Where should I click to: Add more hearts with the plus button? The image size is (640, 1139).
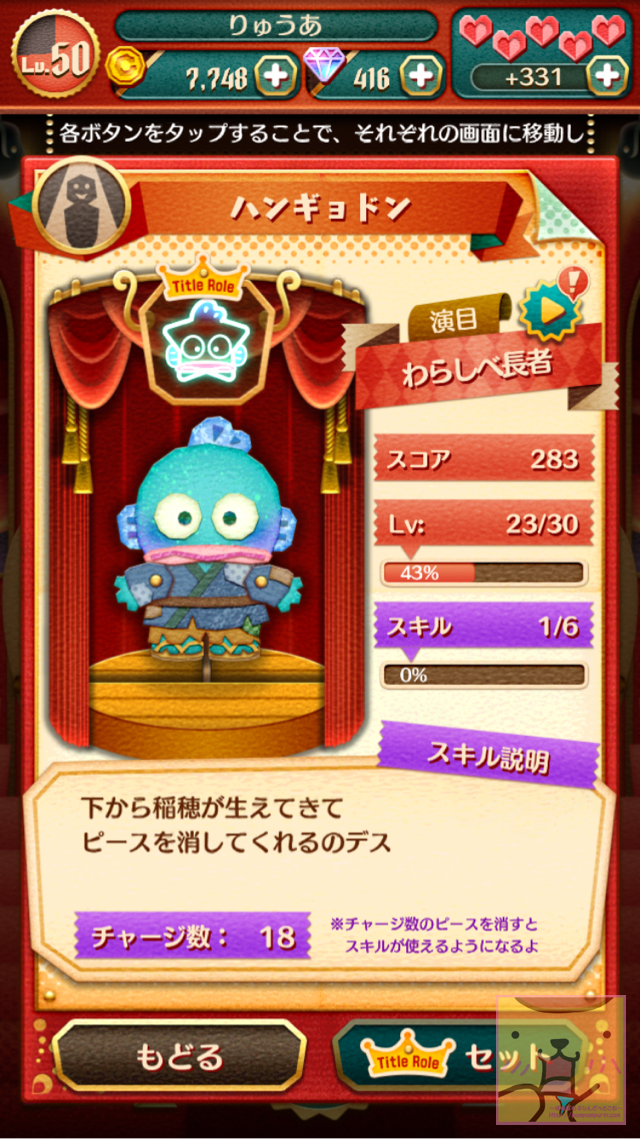pos(607,75)
